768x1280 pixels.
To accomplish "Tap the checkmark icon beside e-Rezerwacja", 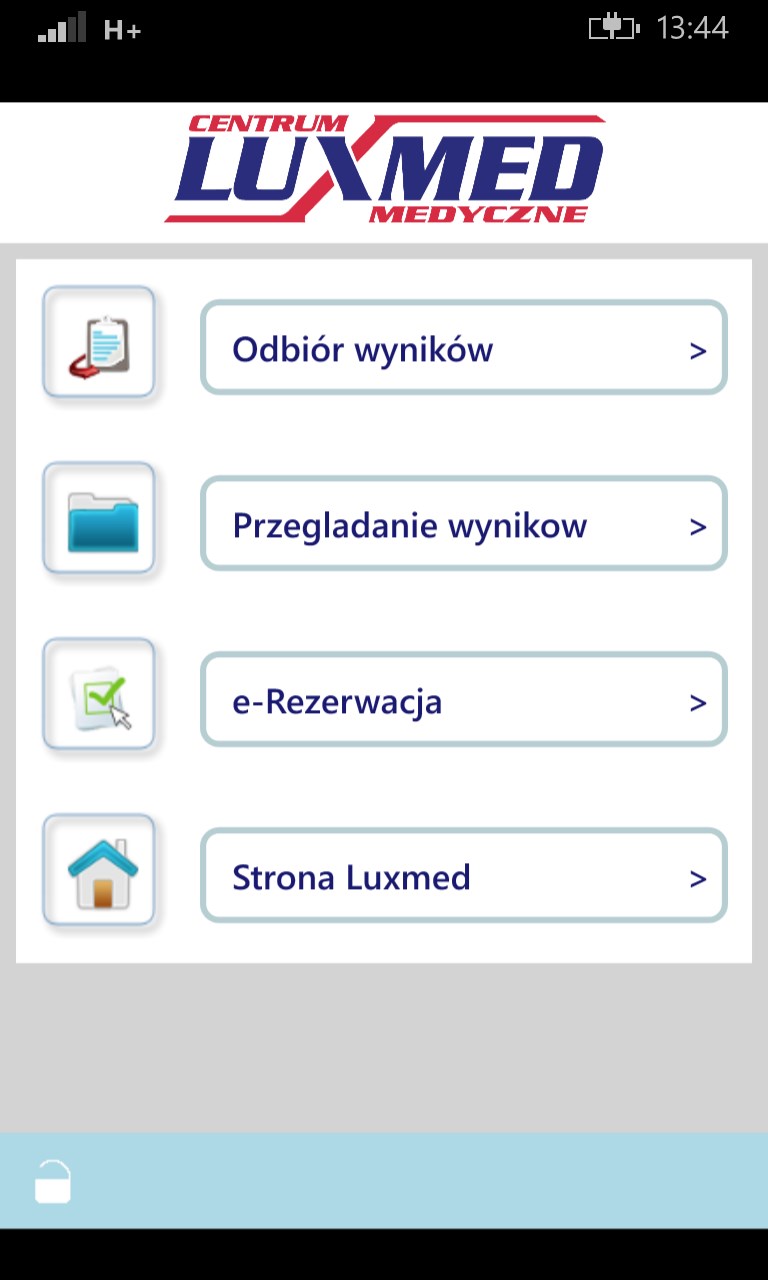I will pos(99,696).
